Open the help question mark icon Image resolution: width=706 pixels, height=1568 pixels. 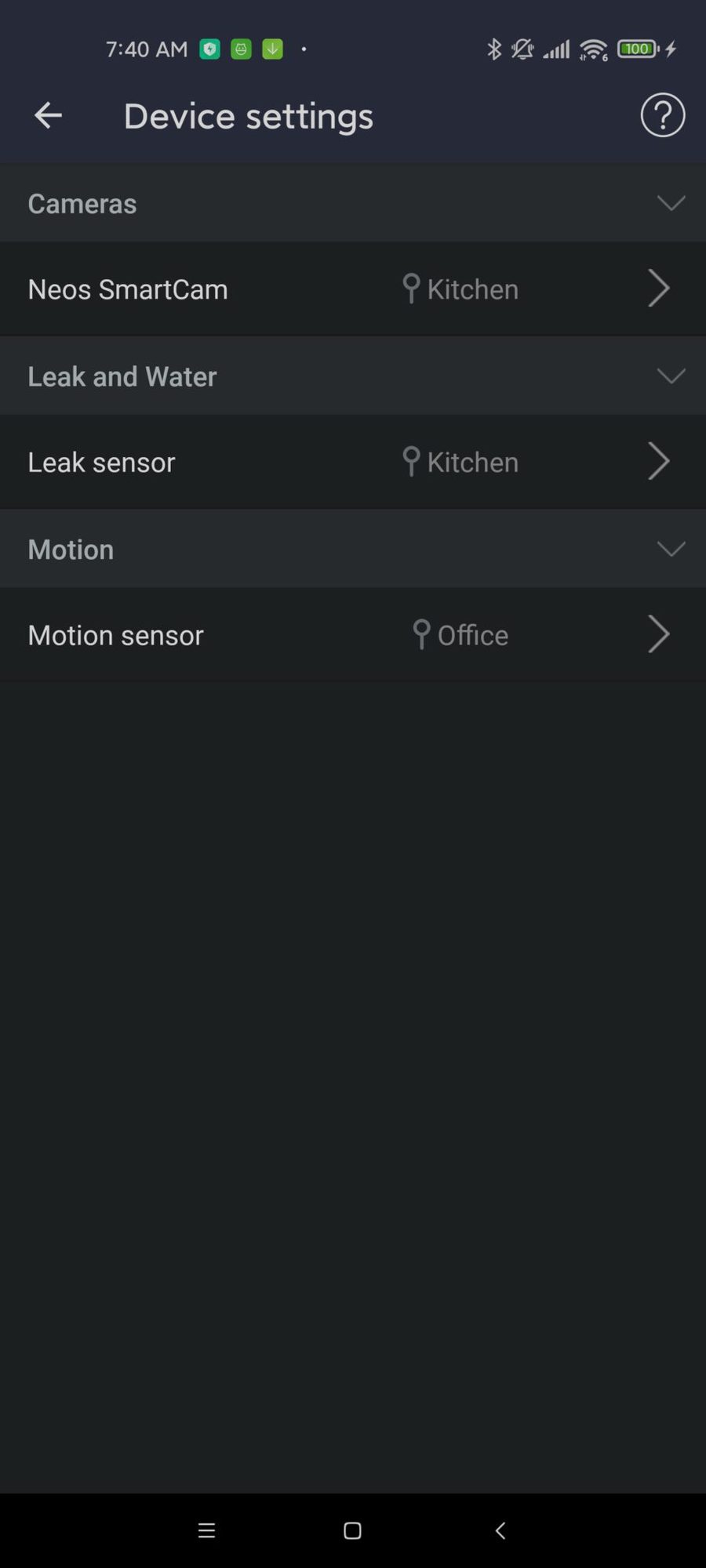(x=663, y=115)
